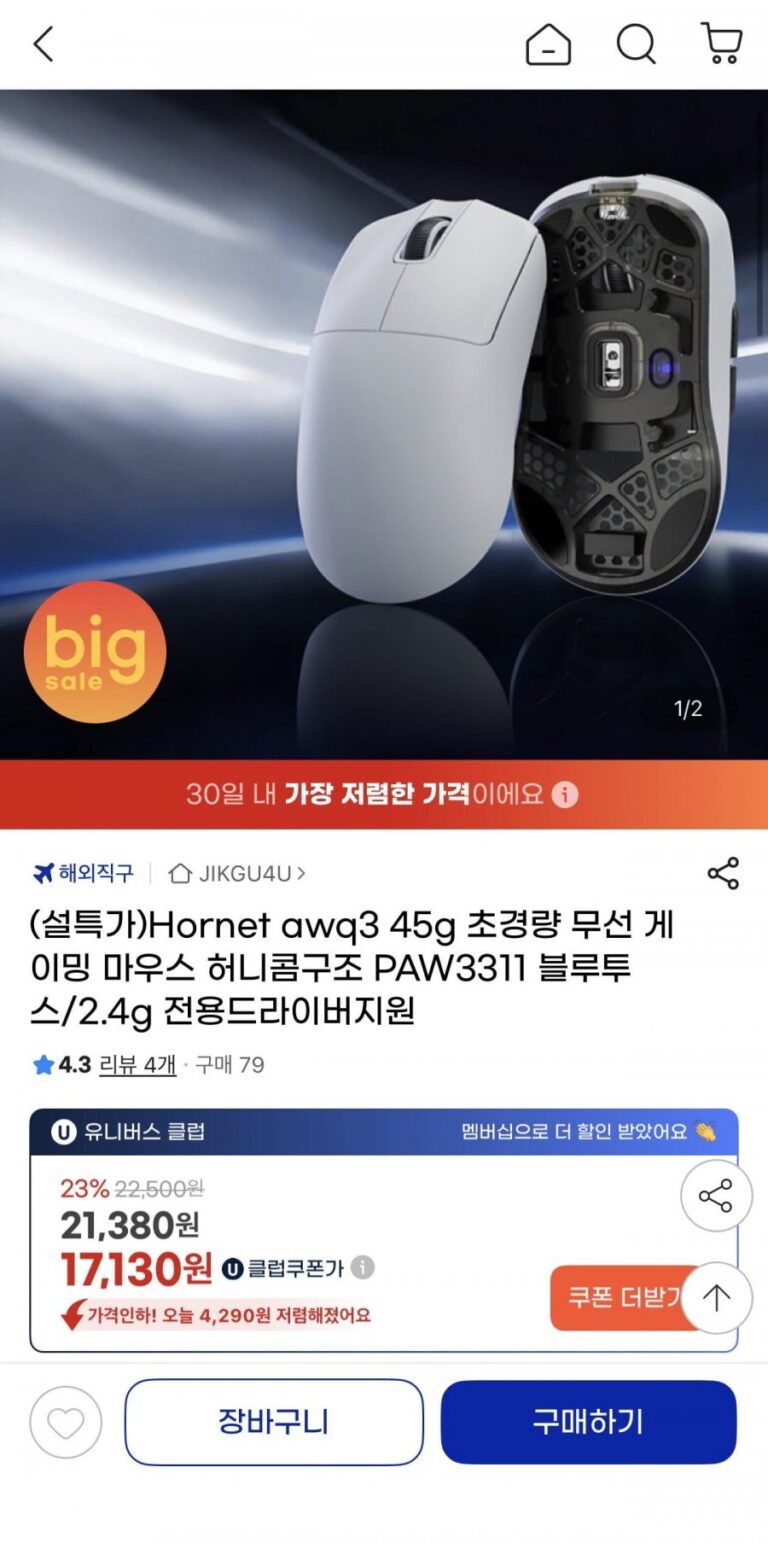Open the search magnifier icon
Image resolution: width=768 pixels, height=1543 pixels.
[635, 44]
